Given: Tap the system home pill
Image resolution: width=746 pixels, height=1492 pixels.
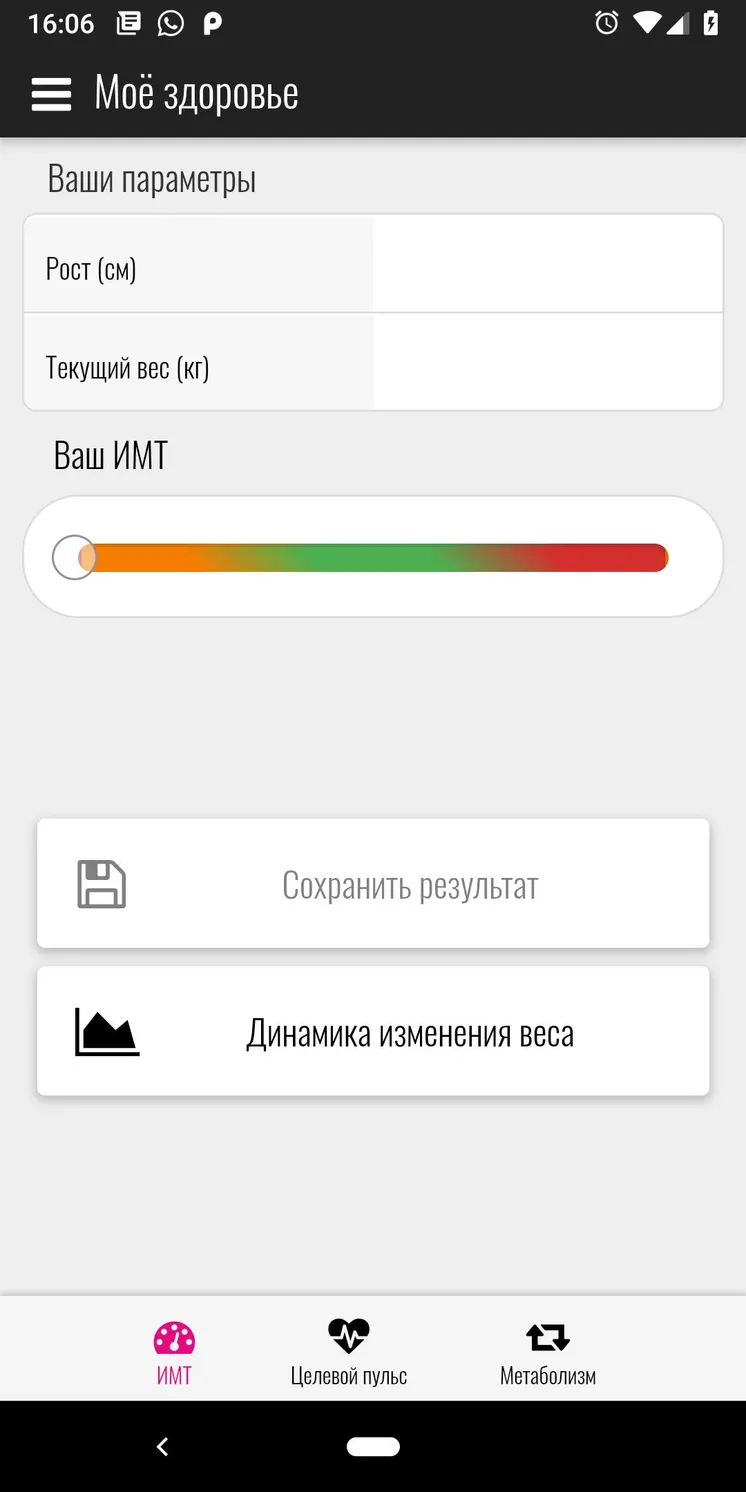Looking at the screenshot, I should [373, 1446].
